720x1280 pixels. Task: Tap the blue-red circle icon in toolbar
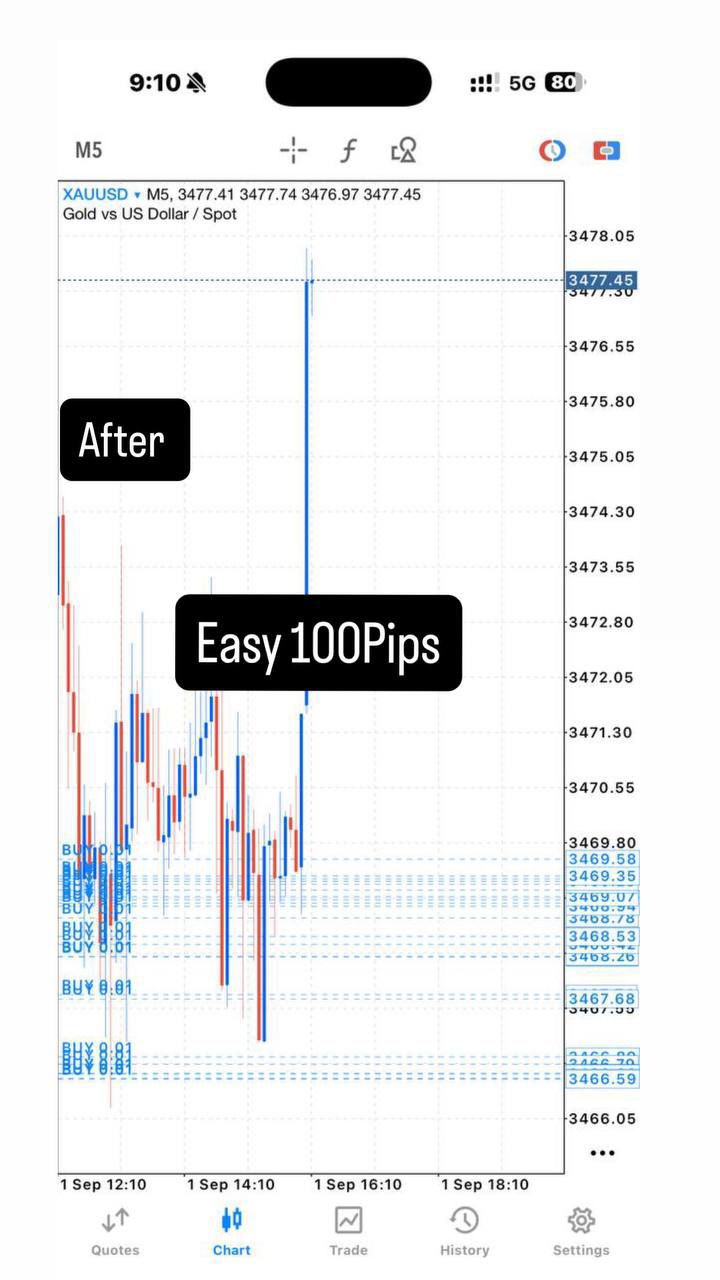coord(552,151)
